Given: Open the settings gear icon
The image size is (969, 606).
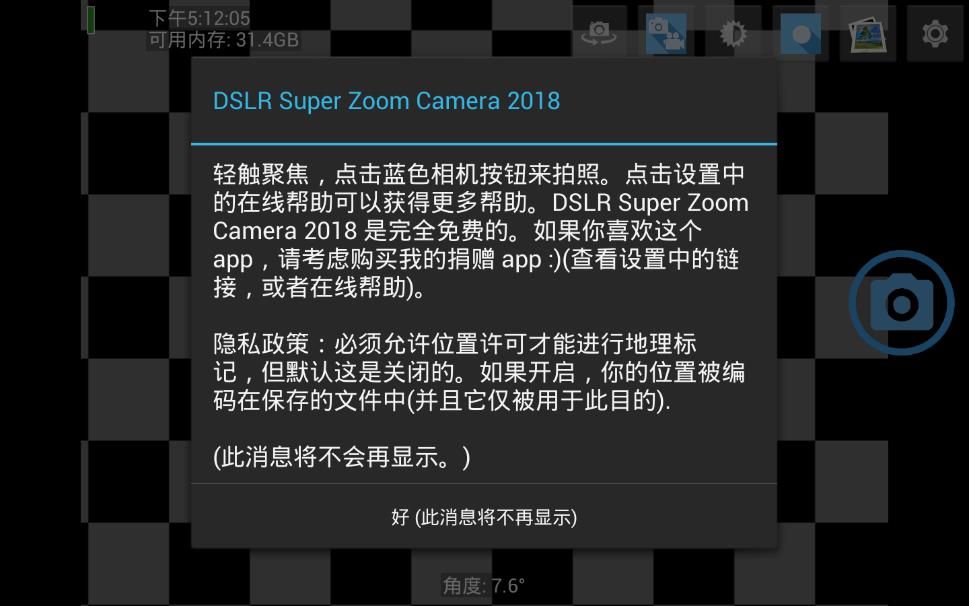Looking at the screenshot, I should tap(935, 34).
